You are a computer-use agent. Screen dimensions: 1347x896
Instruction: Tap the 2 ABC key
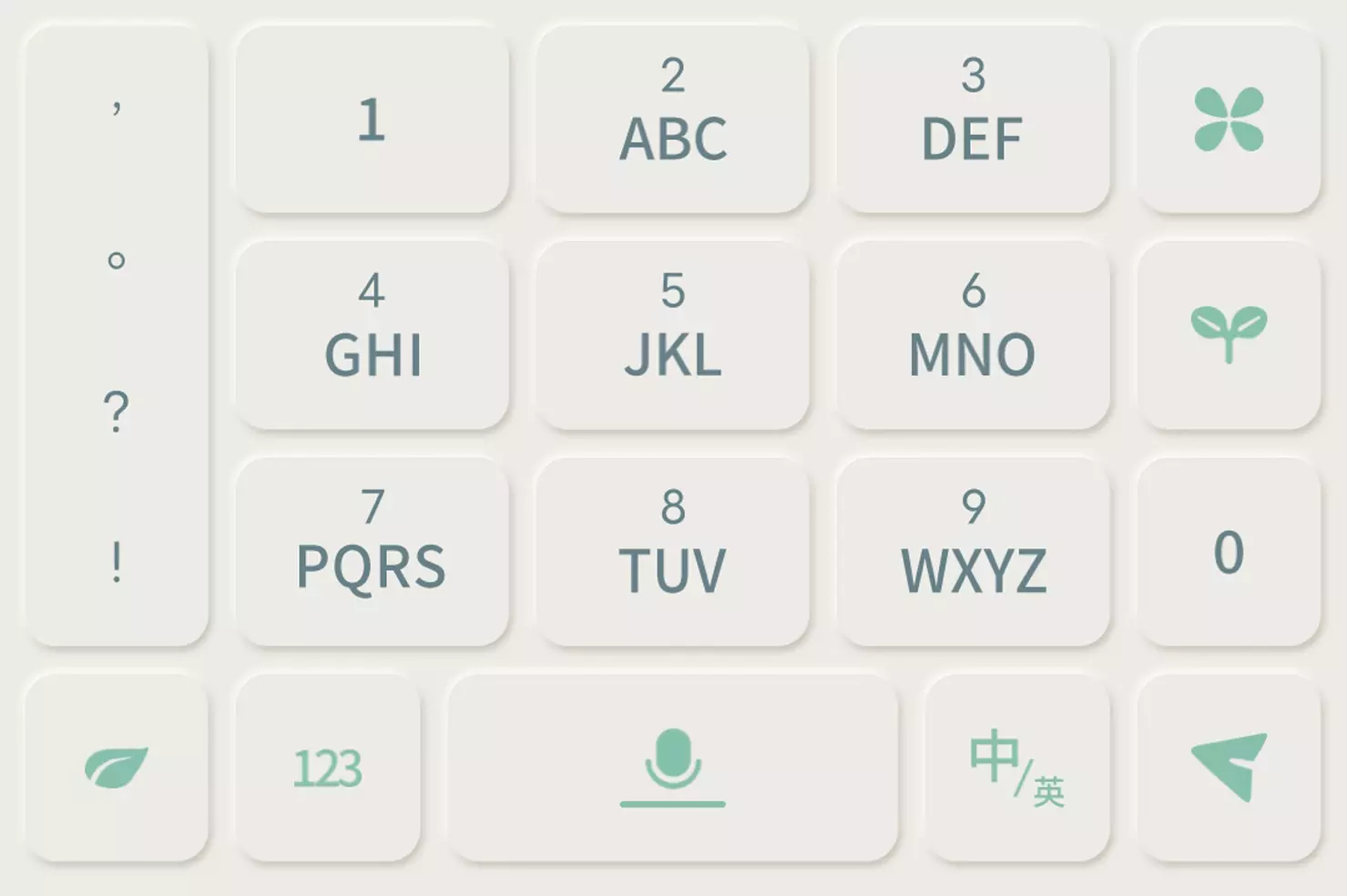point(672,118)
